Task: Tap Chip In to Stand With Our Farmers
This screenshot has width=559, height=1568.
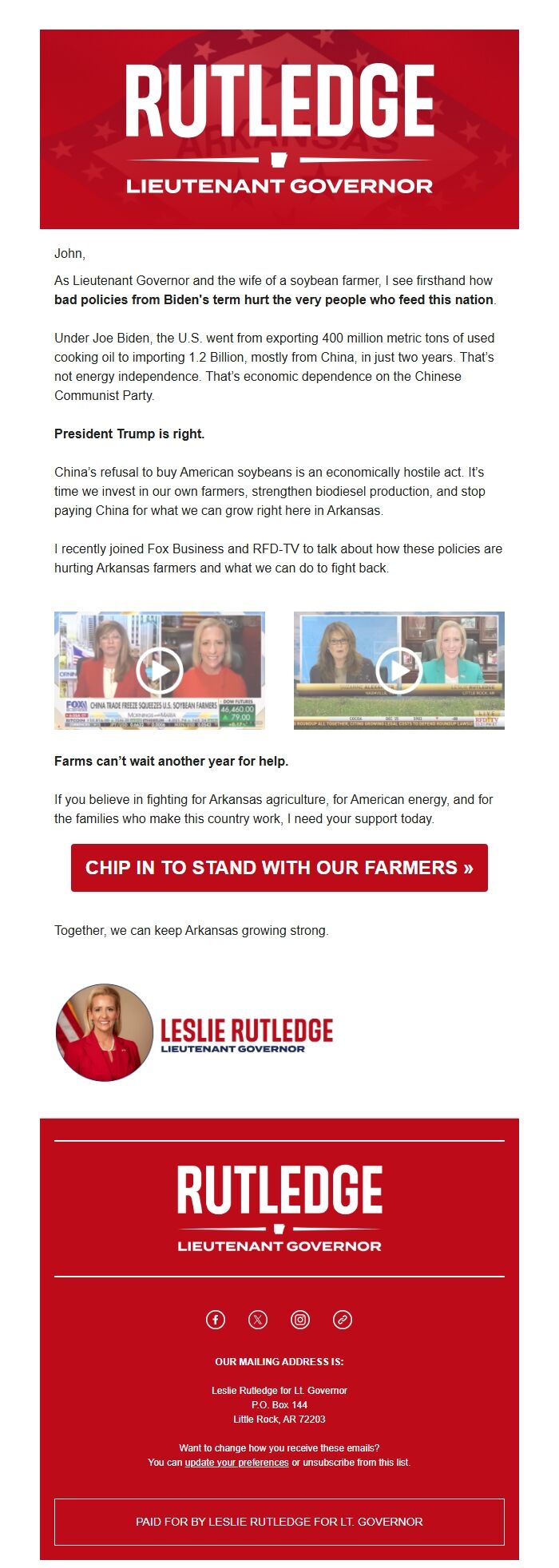Action: [x=279, y=868]
